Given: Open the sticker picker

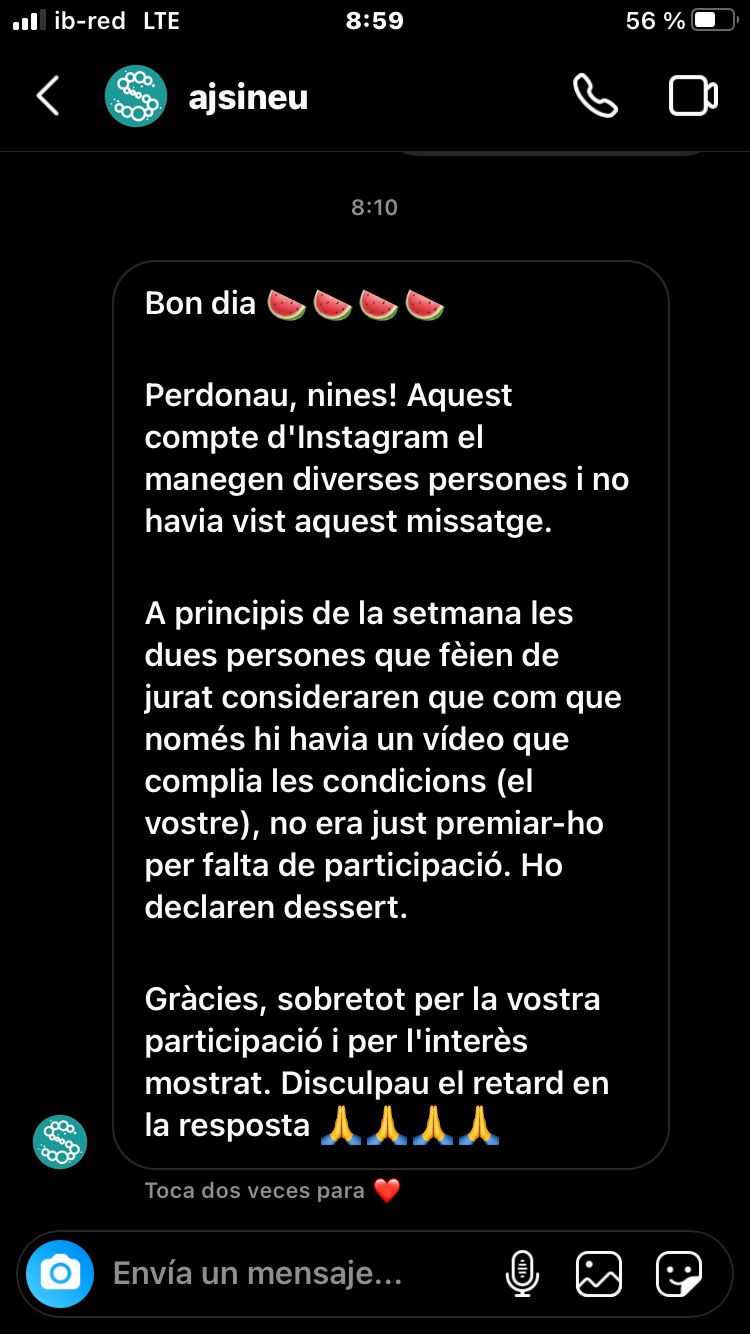Looking at the screenshot, I should click(678, 1274).
